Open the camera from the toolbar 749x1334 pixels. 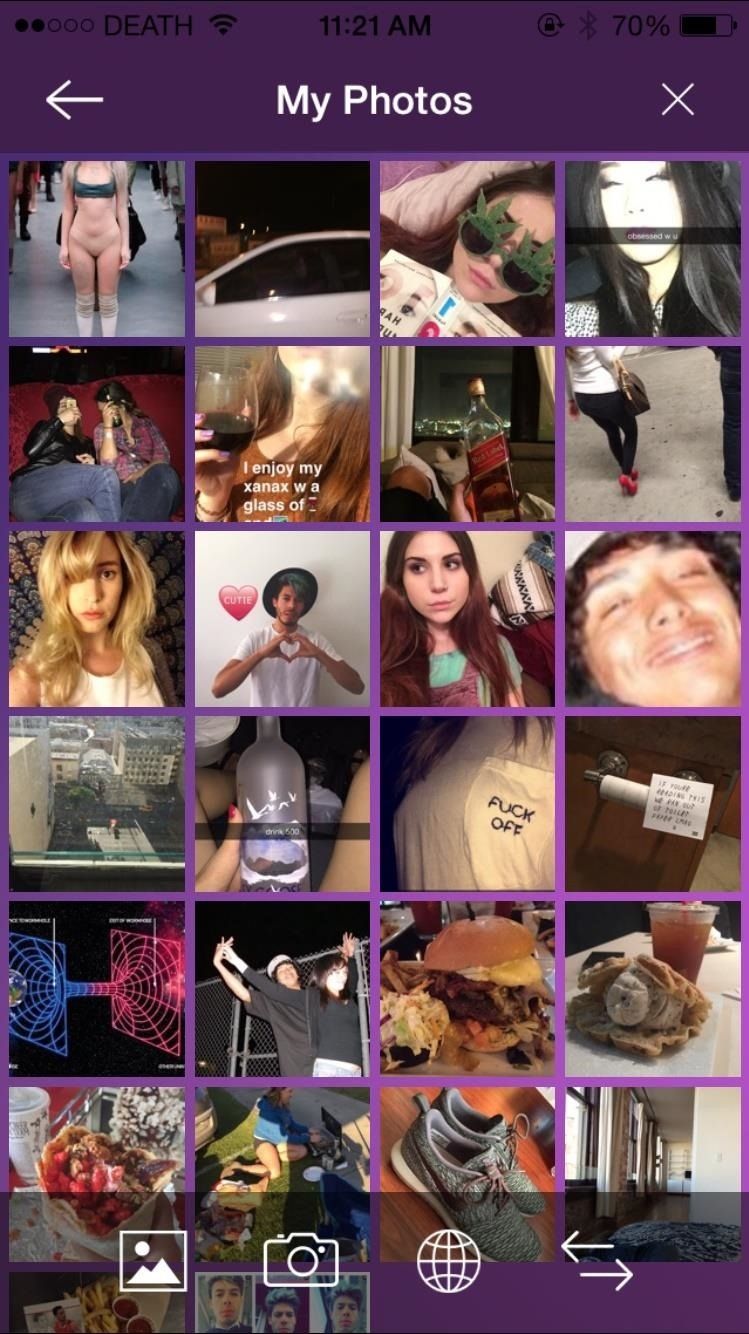(301, 1260)
